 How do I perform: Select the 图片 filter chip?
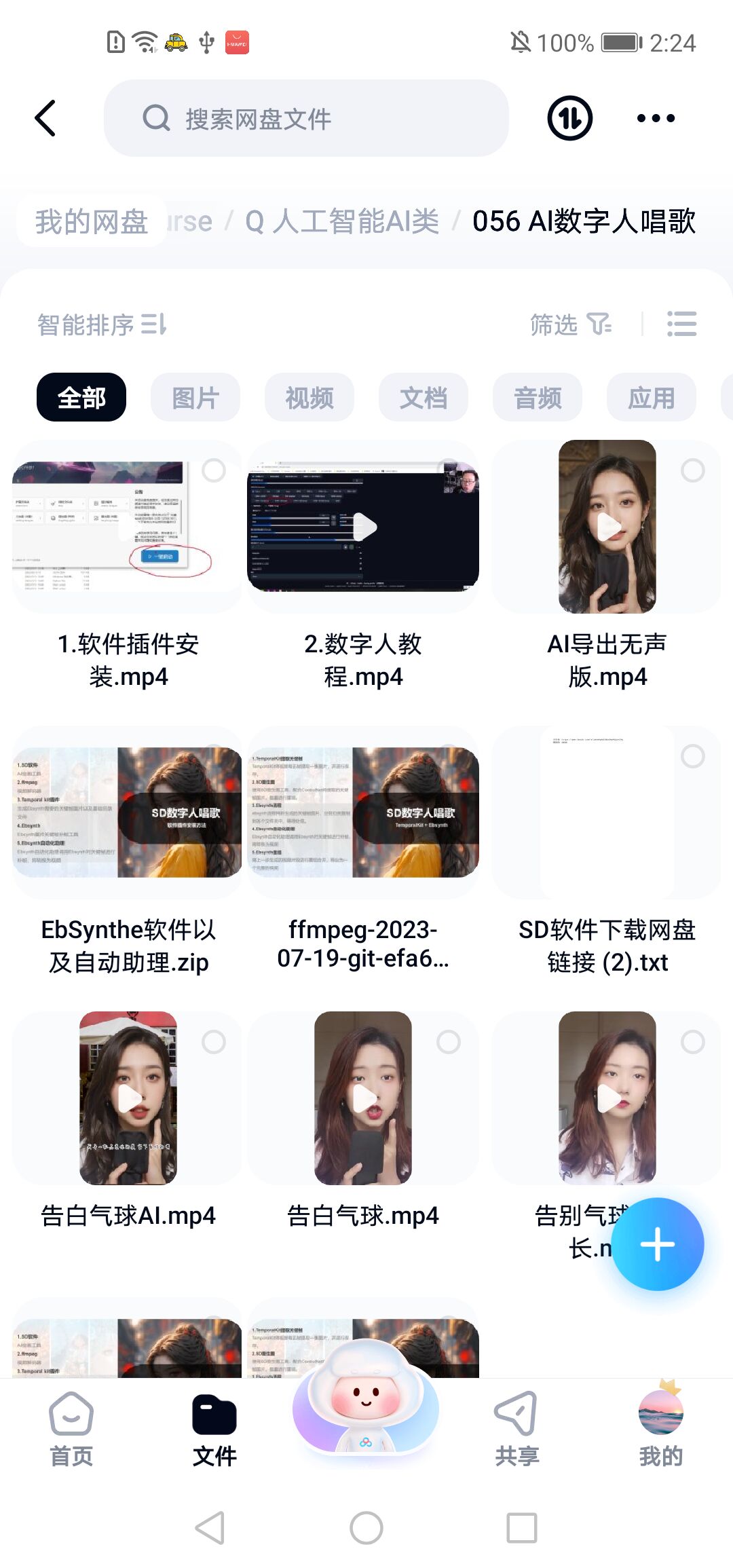click(x=195, y=398)
